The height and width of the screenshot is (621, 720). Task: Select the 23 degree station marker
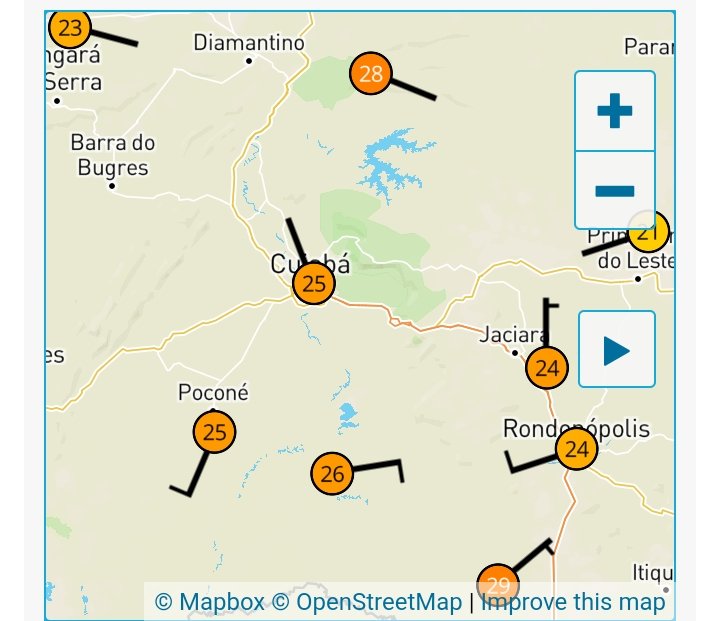(70, 28)
